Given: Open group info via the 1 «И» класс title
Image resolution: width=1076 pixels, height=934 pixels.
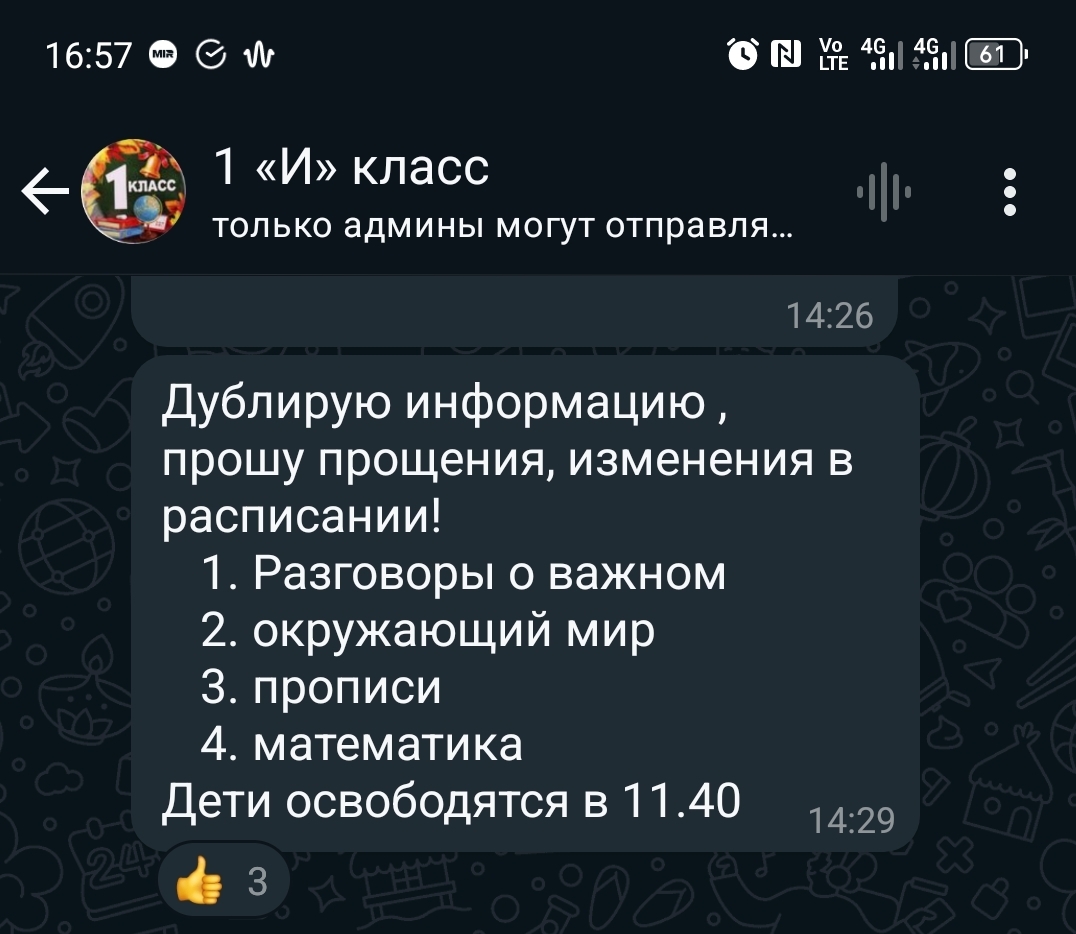Looking at the screenshot, I should pos(352,169).
